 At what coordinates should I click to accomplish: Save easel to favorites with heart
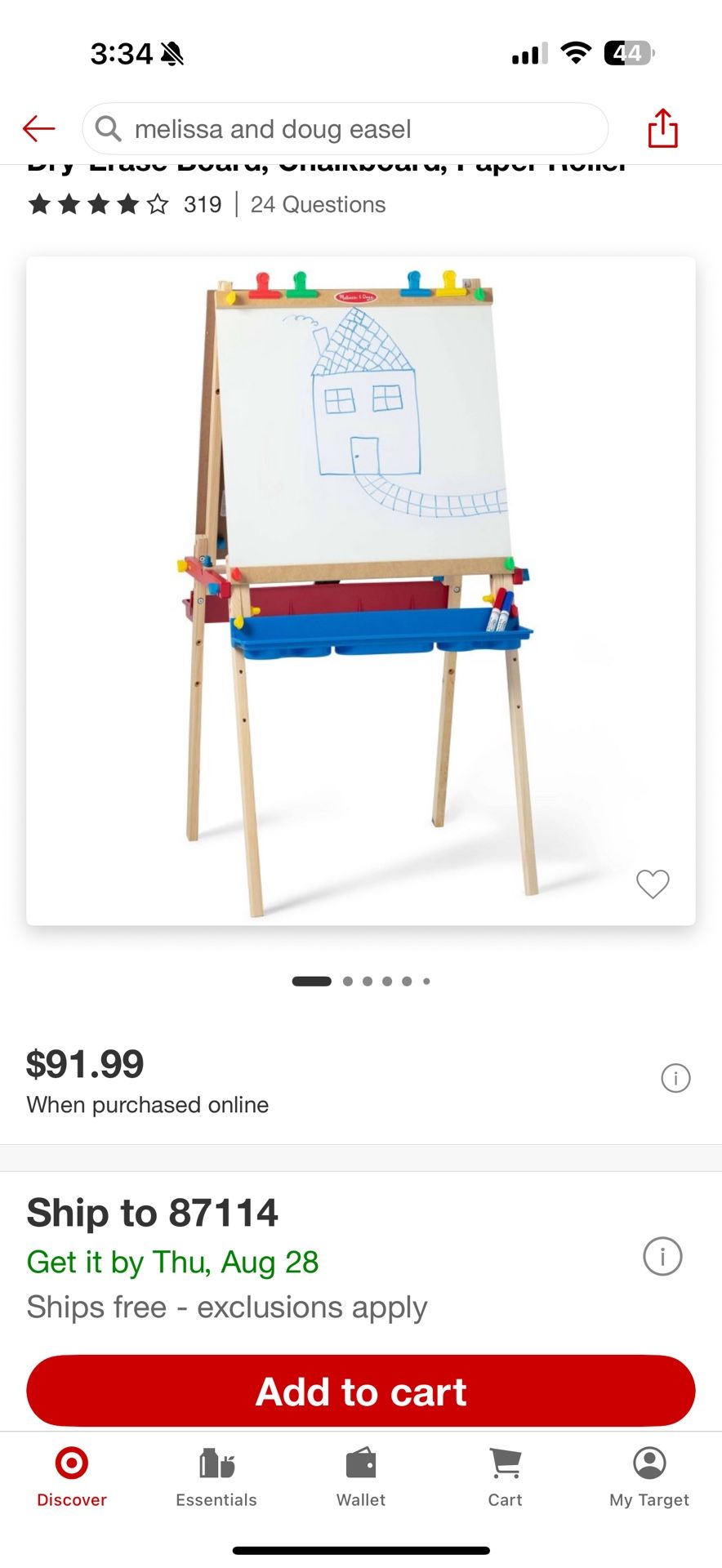(653, 883)
